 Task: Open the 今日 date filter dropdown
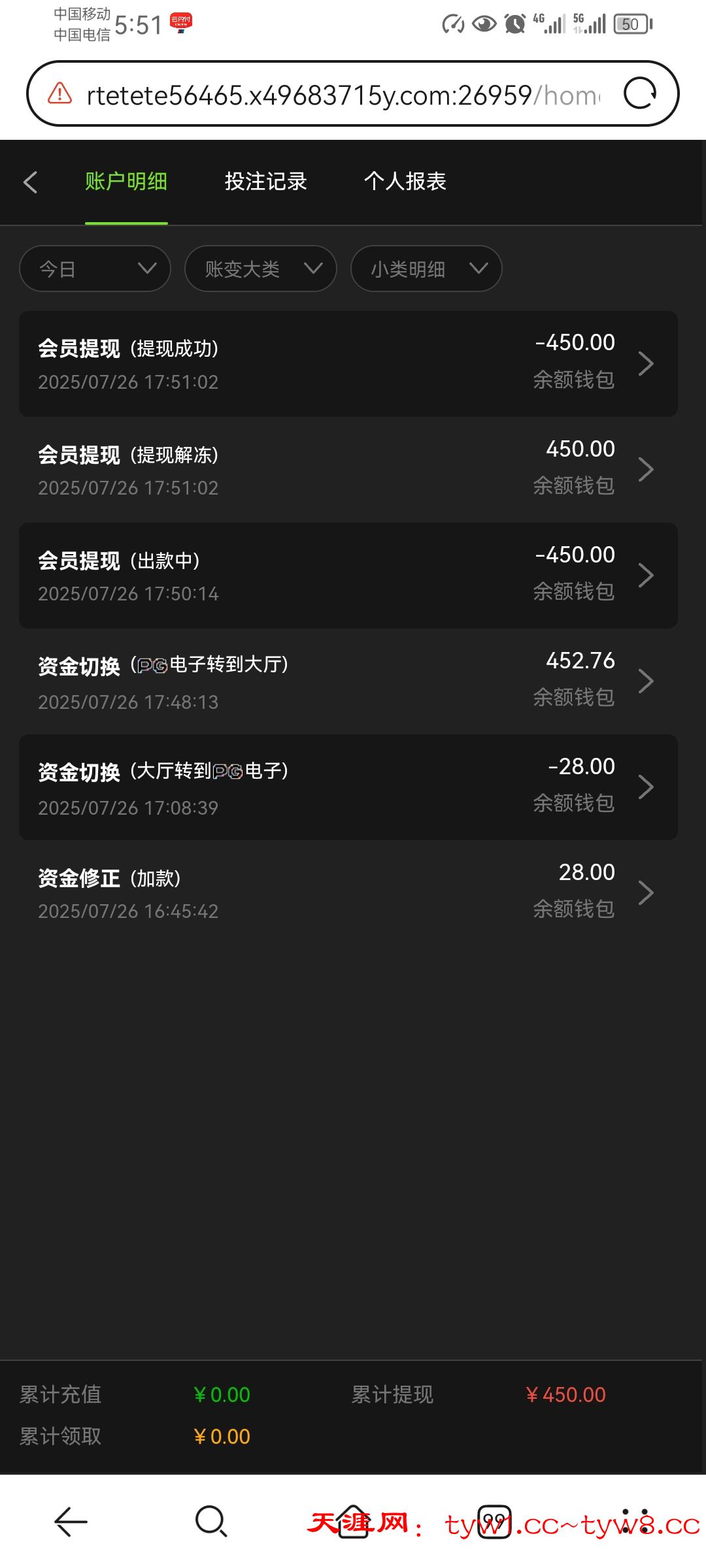94,269
